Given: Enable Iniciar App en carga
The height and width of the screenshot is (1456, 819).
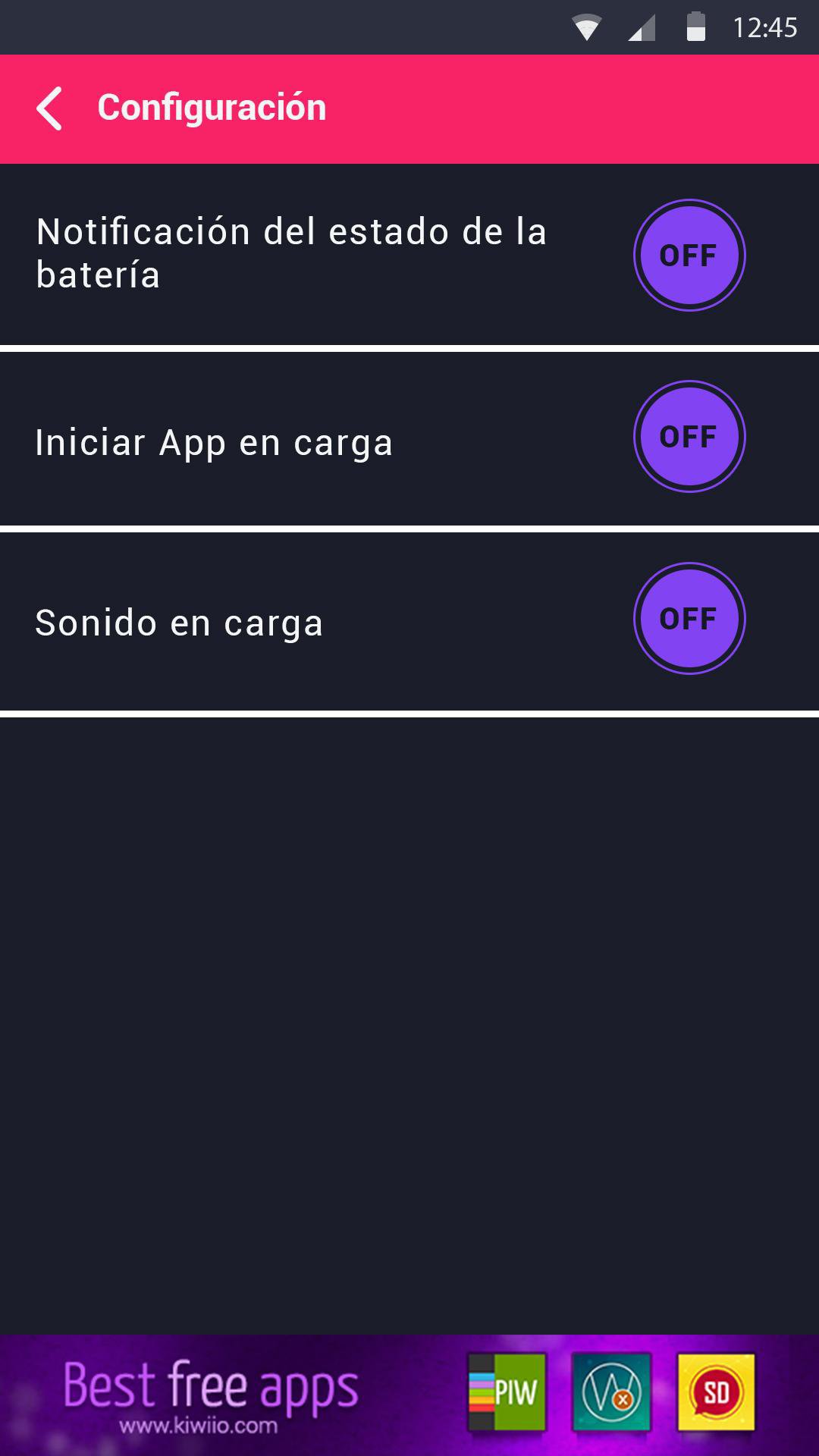Looking at the screenshot, I should tap(689, 436).
